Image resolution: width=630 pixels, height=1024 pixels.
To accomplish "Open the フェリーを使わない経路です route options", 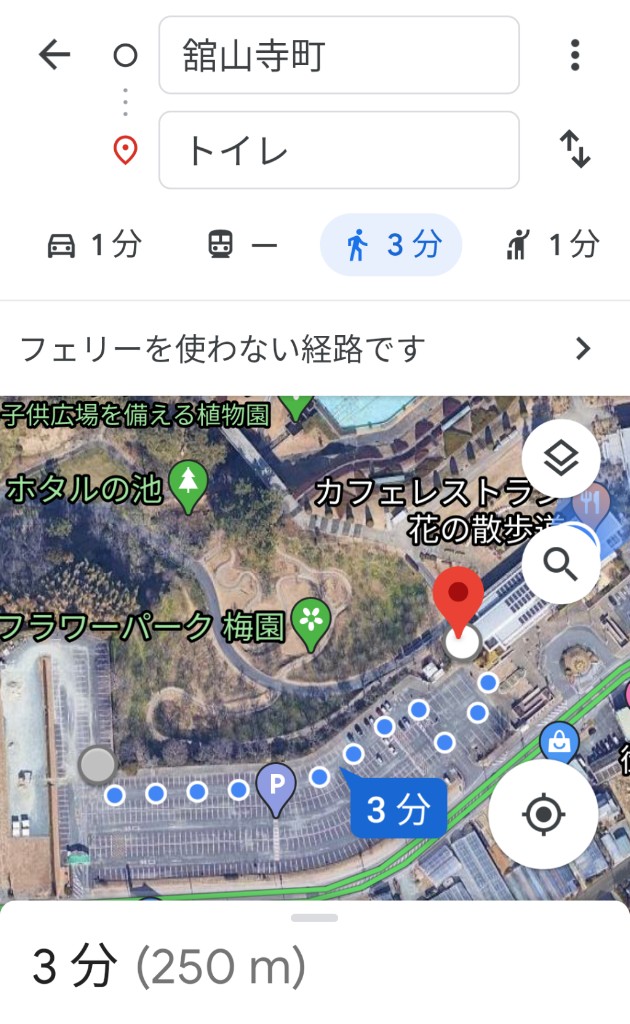I will [315, 349].
